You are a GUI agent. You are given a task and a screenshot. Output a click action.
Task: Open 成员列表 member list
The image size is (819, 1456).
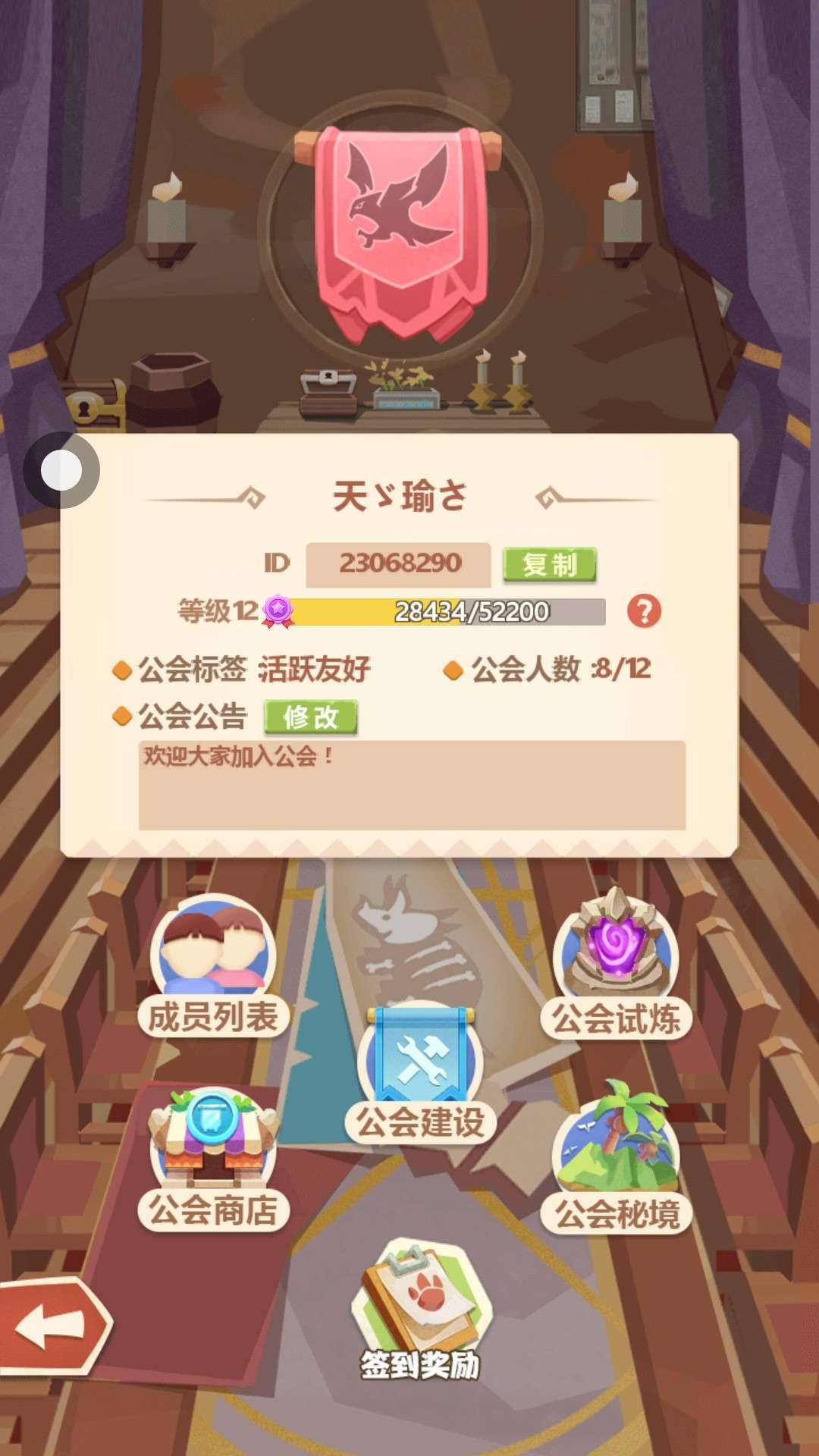pos(213,966)
